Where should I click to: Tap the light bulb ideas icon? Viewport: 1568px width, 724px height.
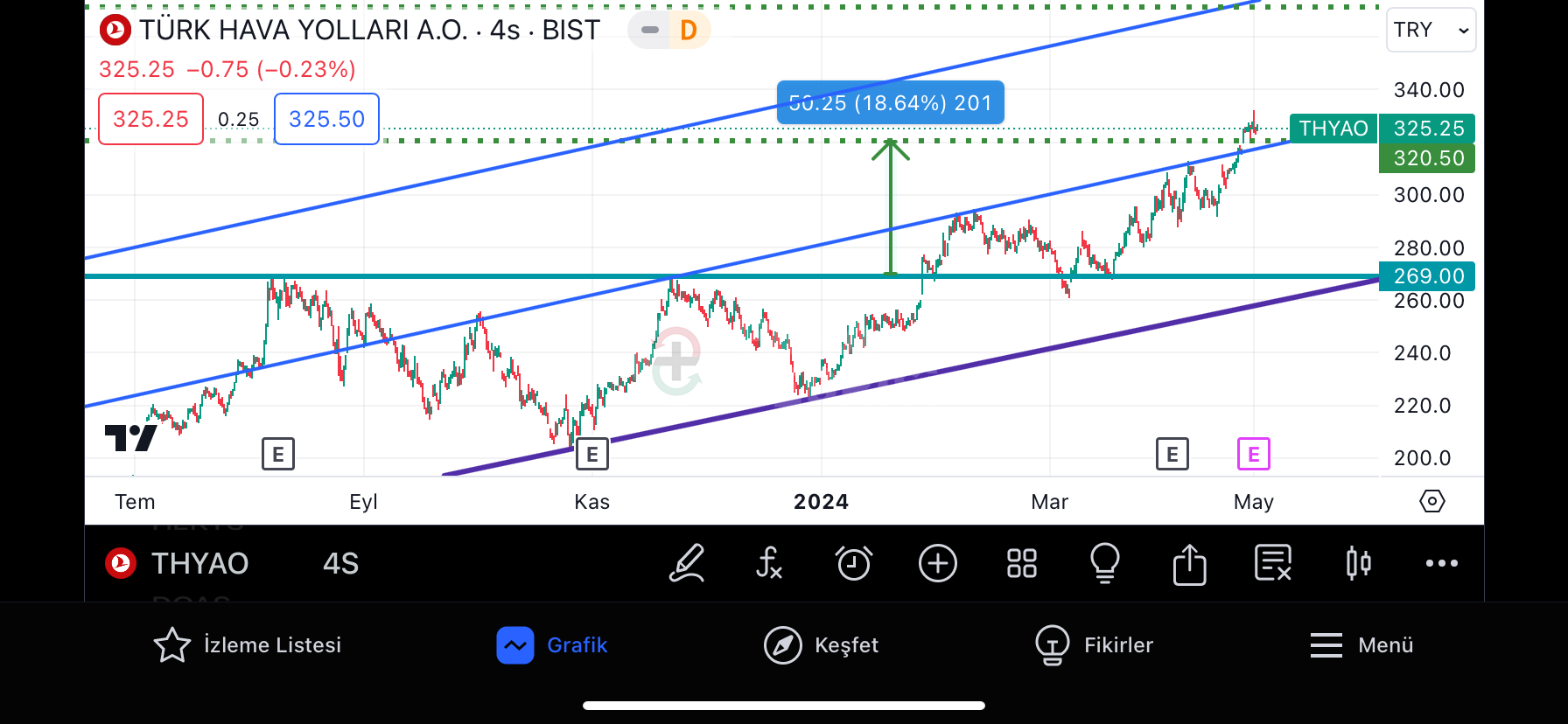pyautogui.click(x=1104, y=564)
